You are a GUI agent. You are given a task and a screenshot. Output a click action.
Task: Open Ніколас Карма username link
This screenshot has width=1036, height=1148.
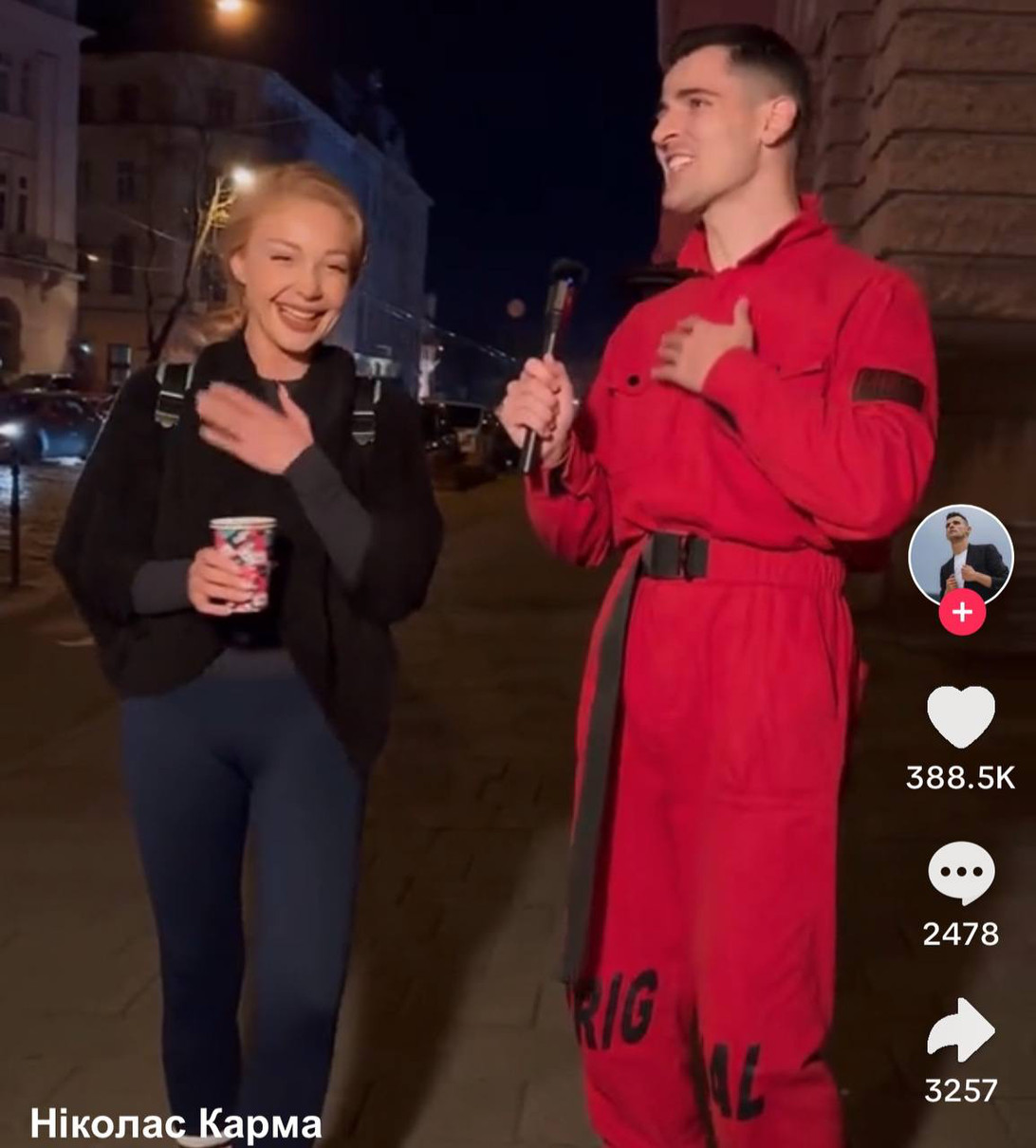click(176, 1124)
